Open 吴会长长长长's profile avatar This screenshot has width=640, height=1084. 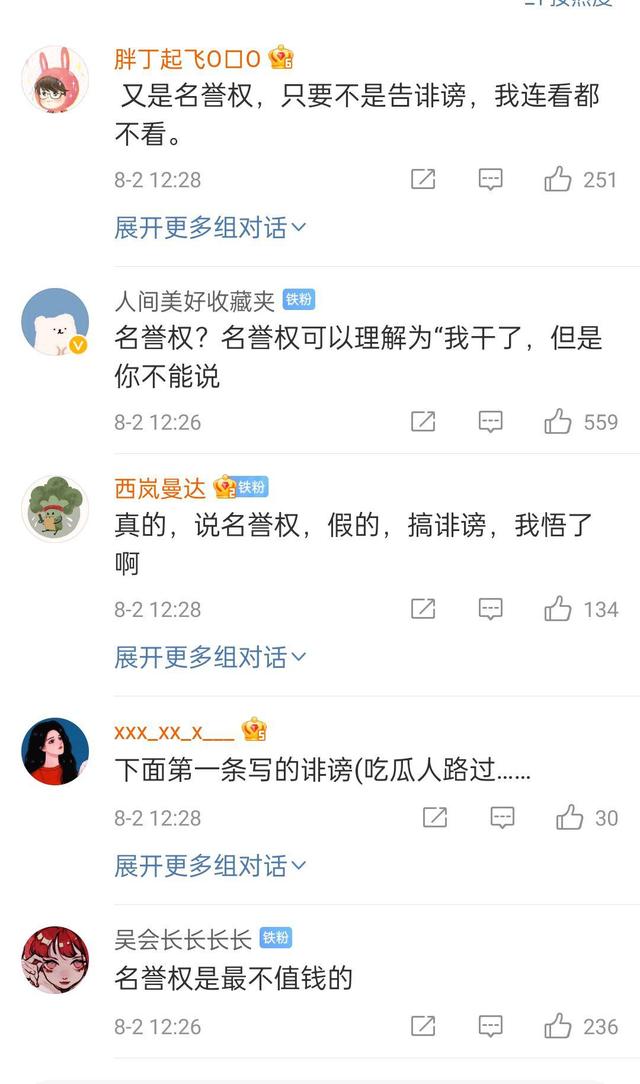[x=55, y=959]
